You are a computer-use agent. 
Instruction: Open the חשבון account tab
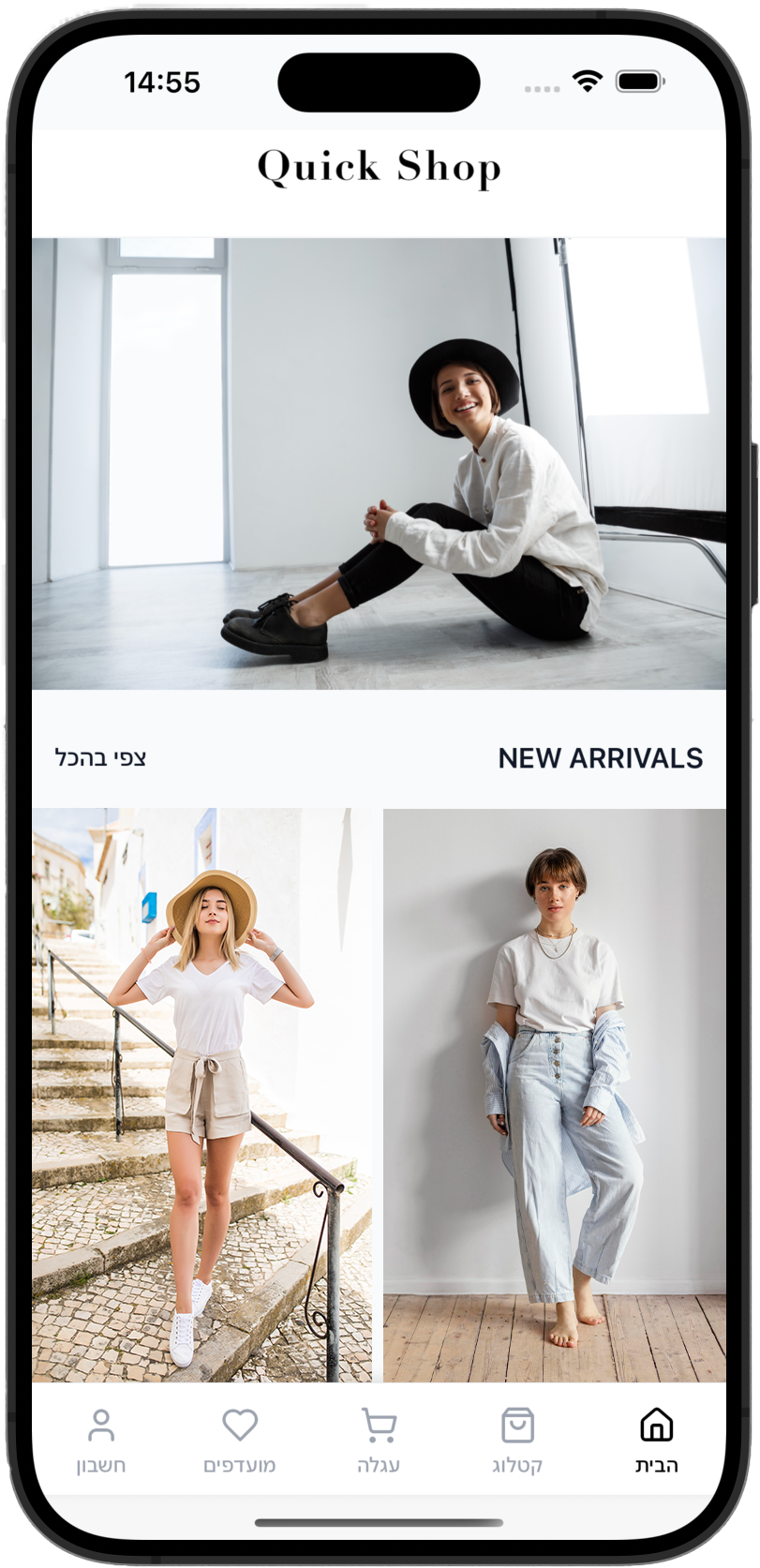[101, 1441]
